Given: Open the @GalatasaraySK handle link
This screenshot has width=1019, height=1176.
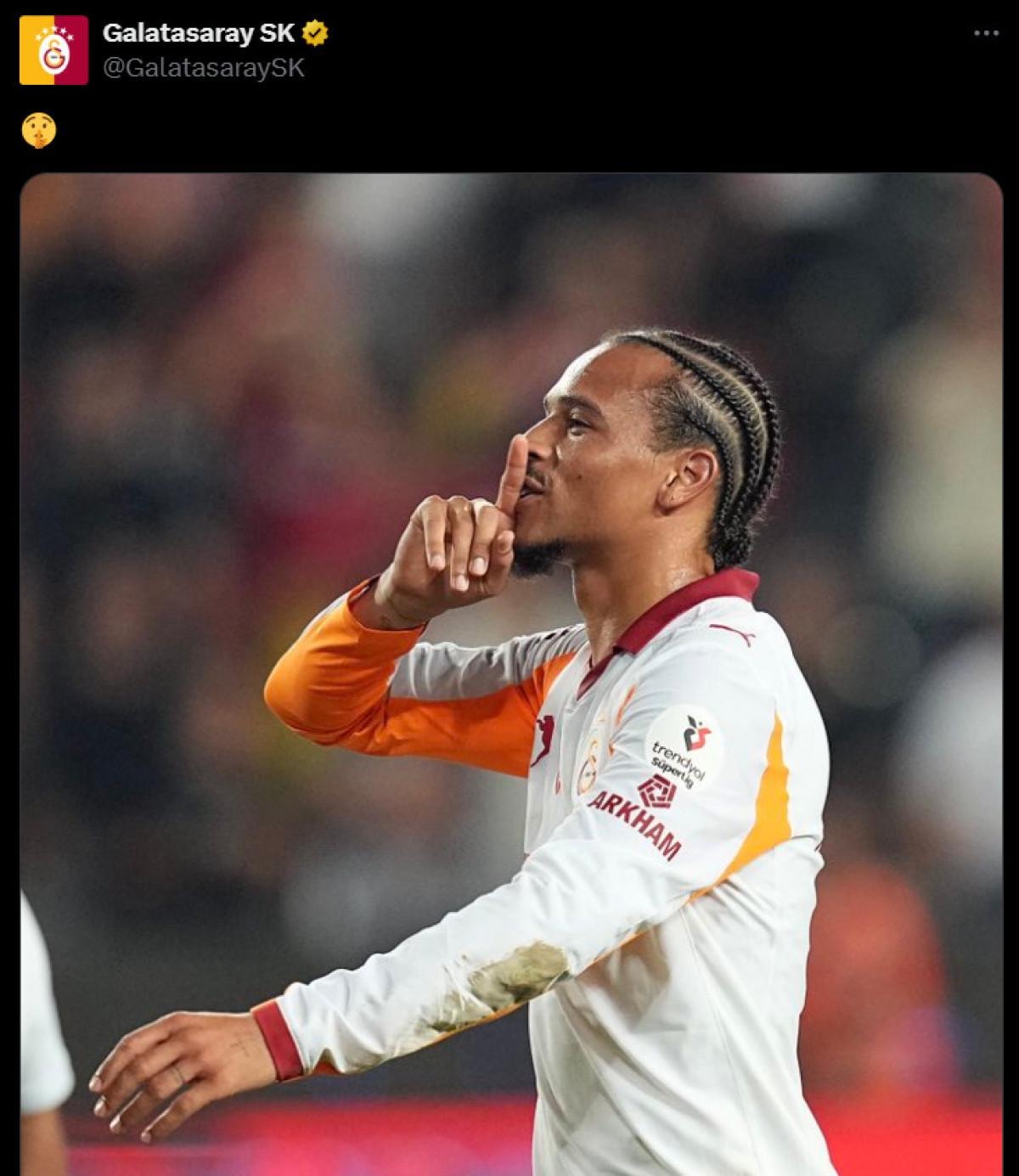Looking at the screenshot, I should (203, 68).
